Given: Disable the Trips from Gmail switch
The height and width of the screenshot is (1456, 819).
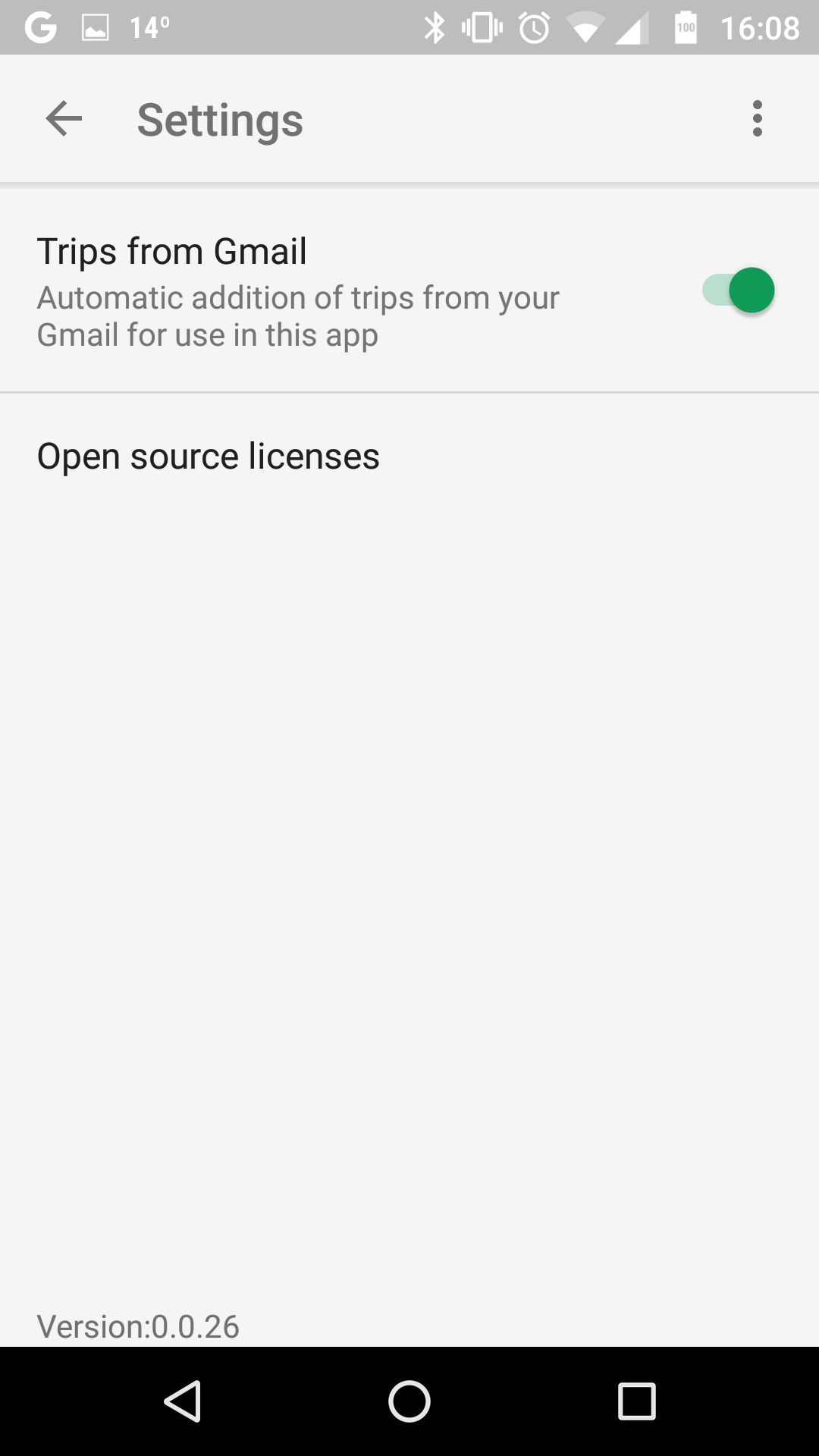Looking at the screenshot, I should 738,290.
